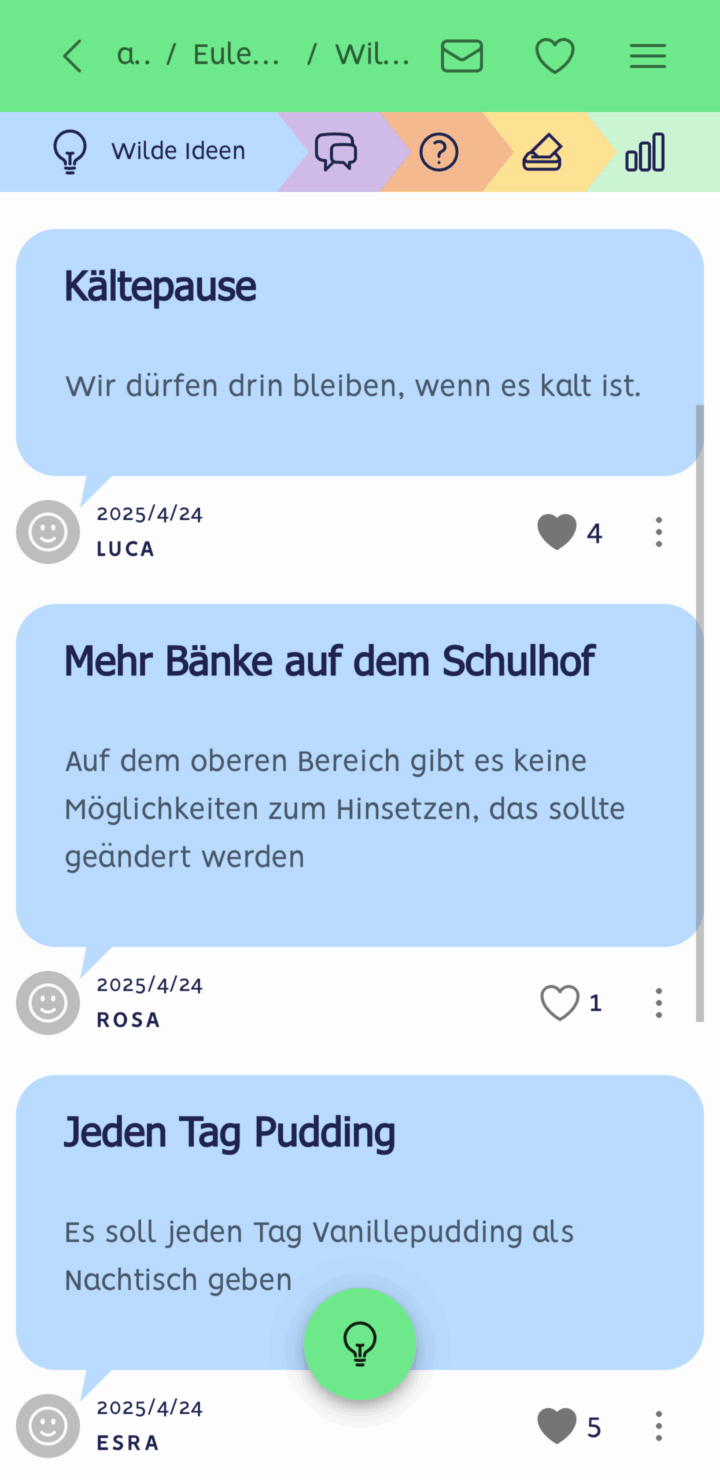The height and width of the screenshot is (1480, 720).
Task: Open the Eule breadcrumb in the header
Action: point(236,56)
